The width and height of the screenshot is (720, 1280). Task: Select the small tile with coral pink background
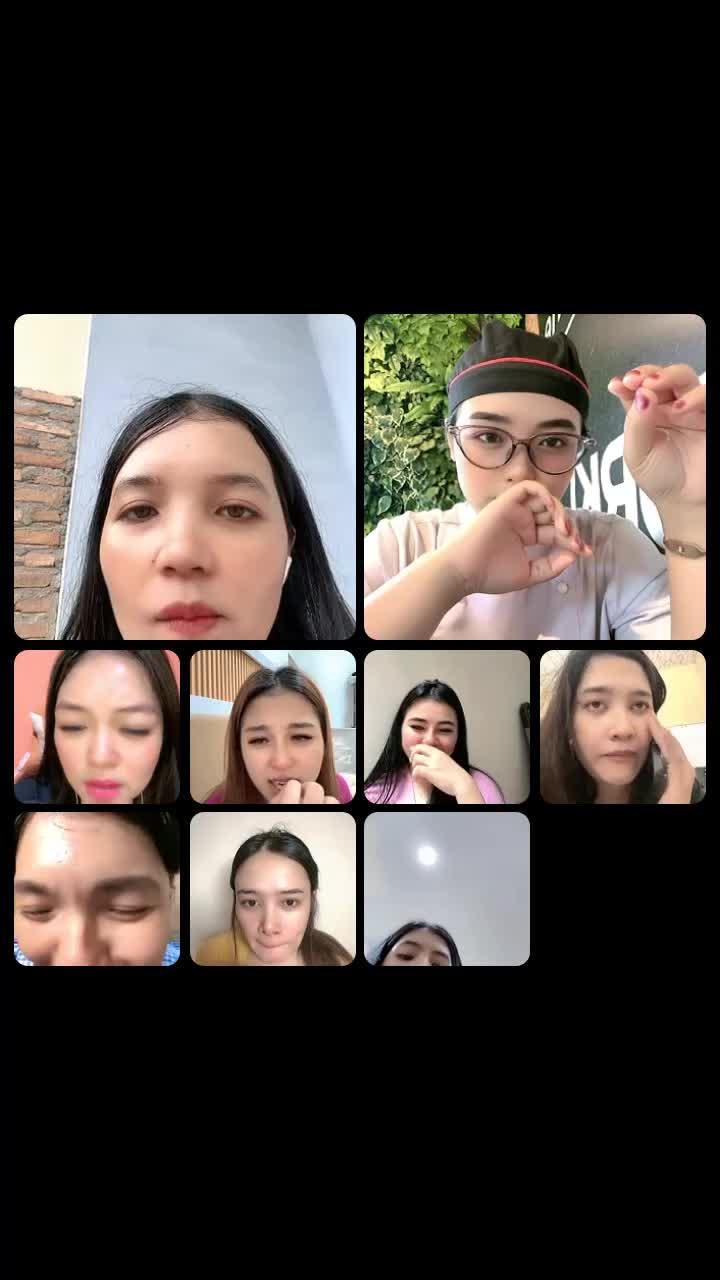[97, 727]
